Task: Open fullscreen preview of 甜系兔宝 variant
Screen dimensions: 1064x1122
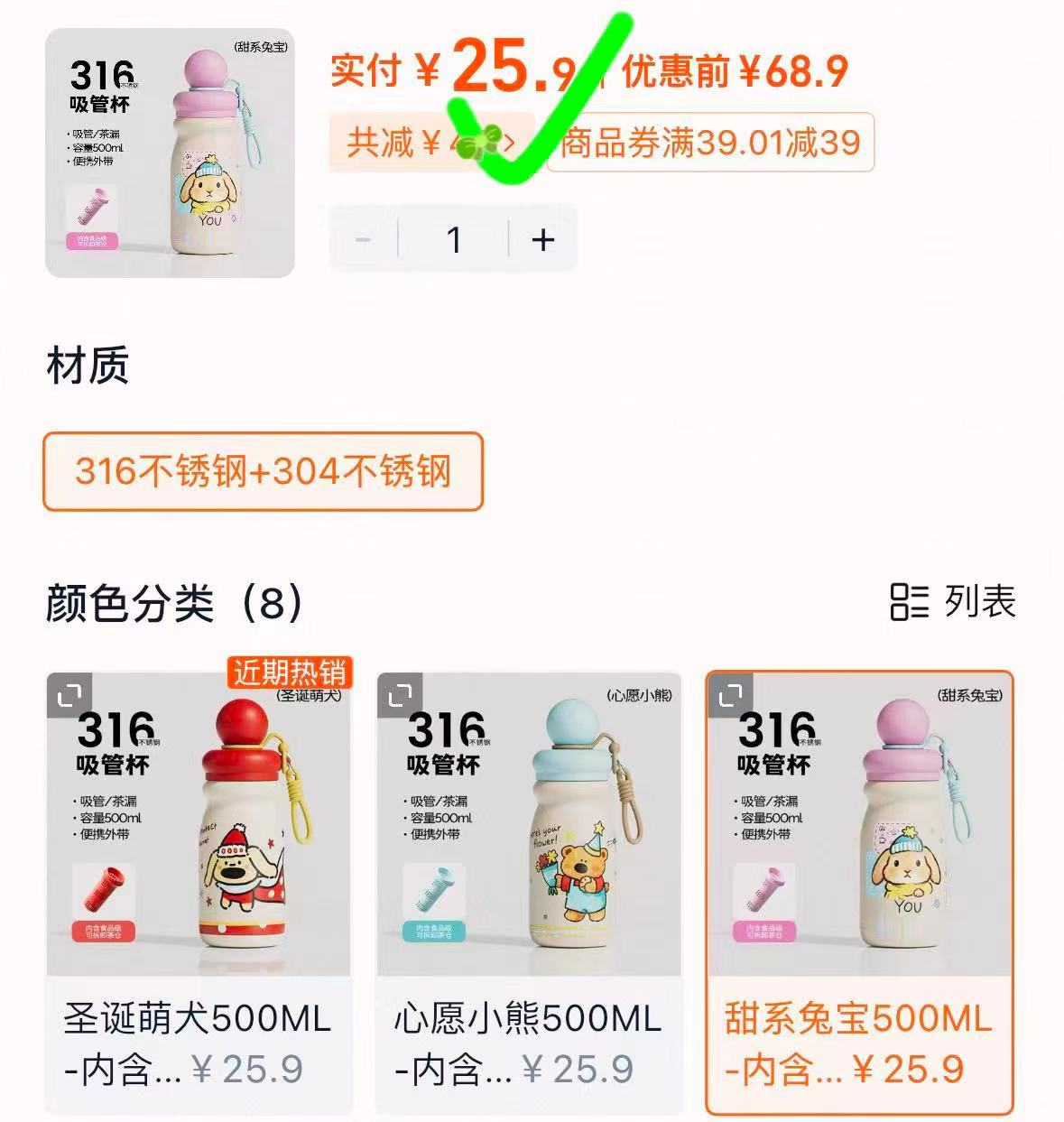Action: (x=731, y=696)
